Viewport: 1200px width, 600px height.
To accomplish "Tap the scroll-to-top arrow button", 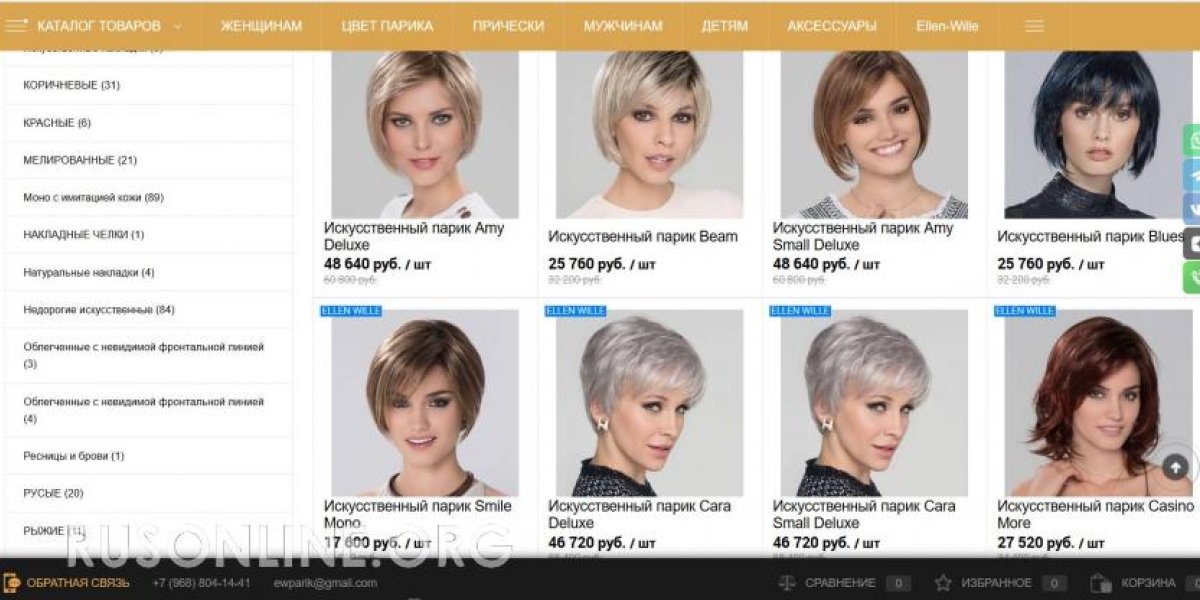I will pyautogui.click(x=1176, y=466).
